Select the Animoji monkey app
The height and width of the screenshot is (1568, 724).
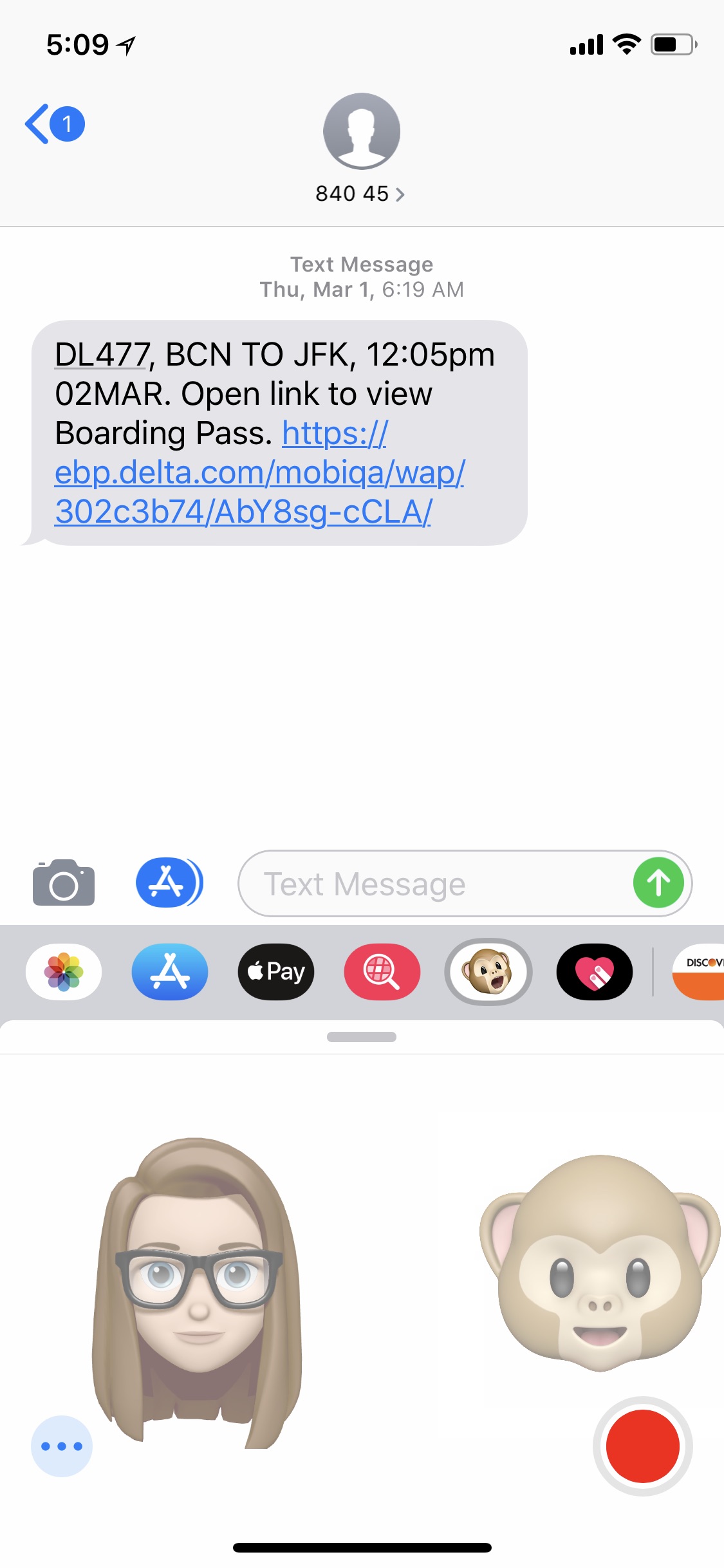[488, 972]
